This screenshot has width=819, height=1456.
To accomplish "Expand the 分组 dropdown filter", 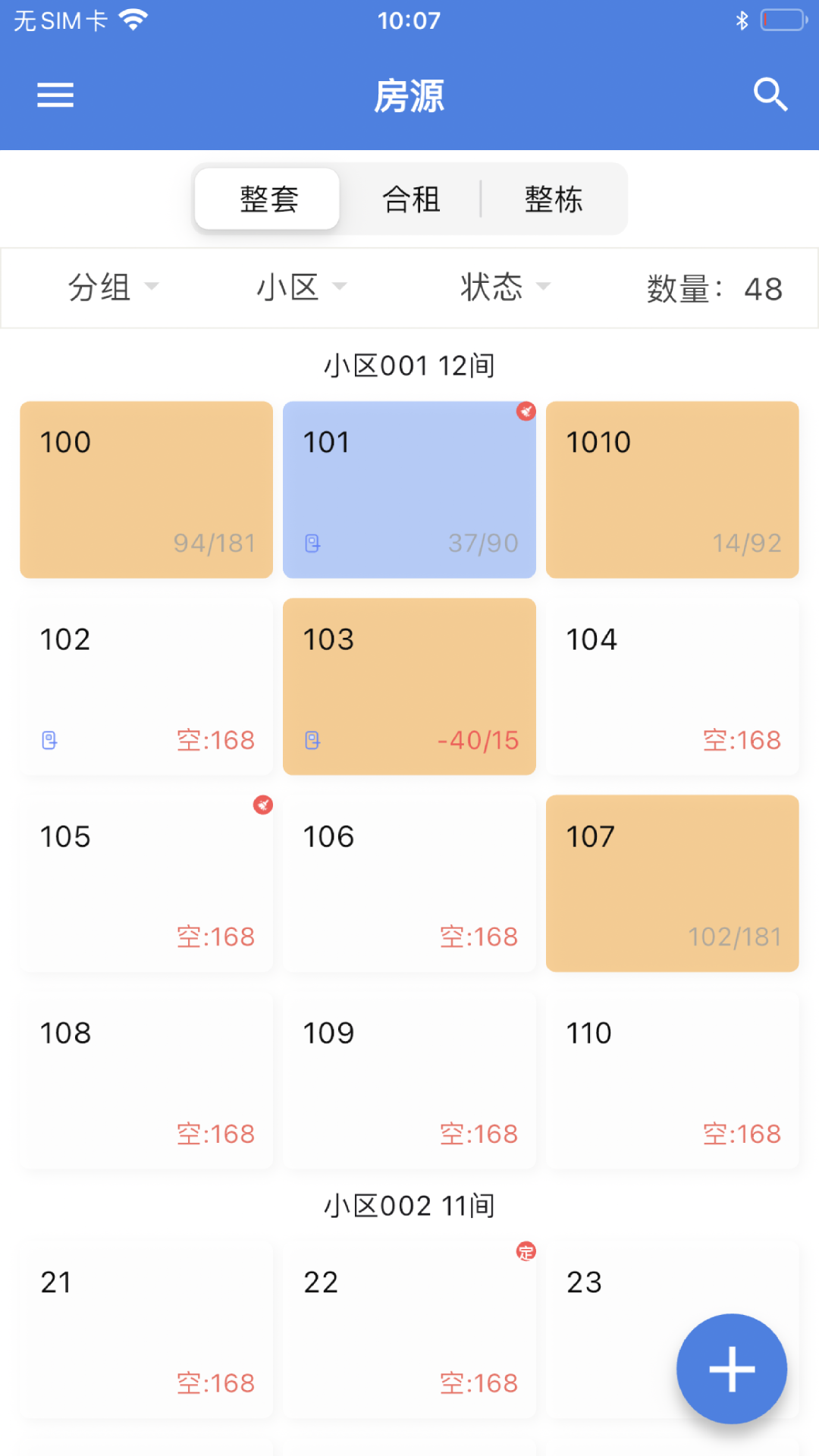I will click(x=113, y=287).
